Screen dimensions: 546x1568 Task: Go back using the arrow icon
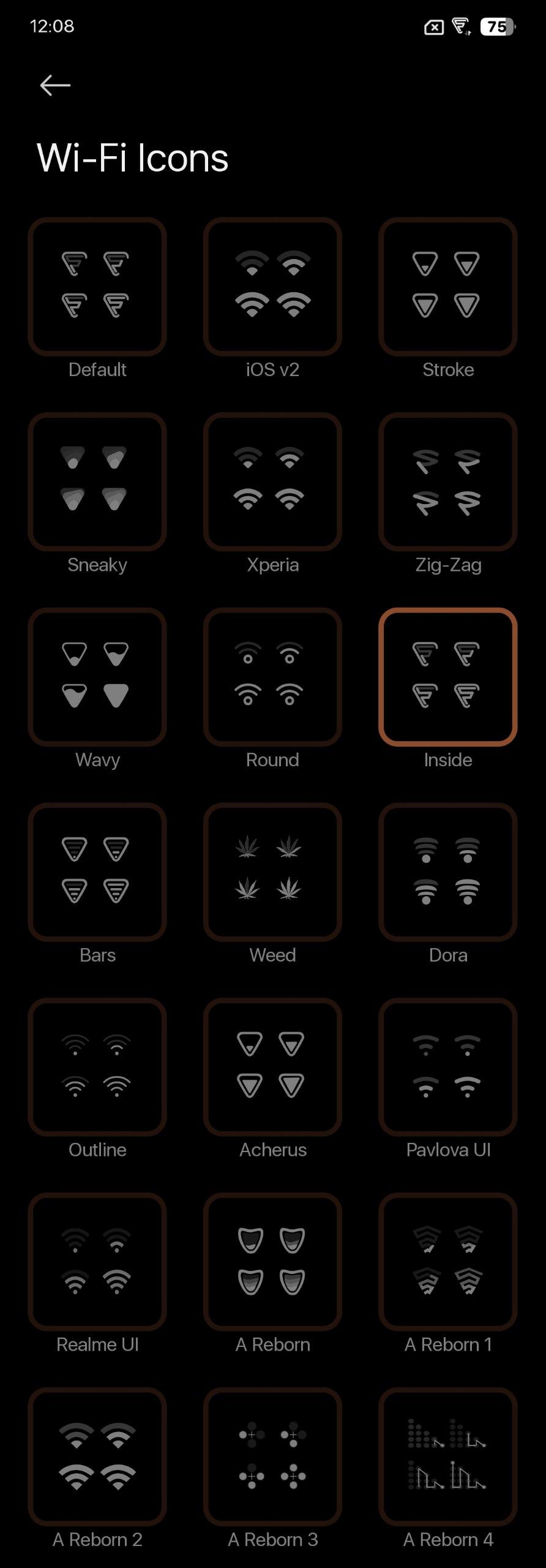[55, 85]
